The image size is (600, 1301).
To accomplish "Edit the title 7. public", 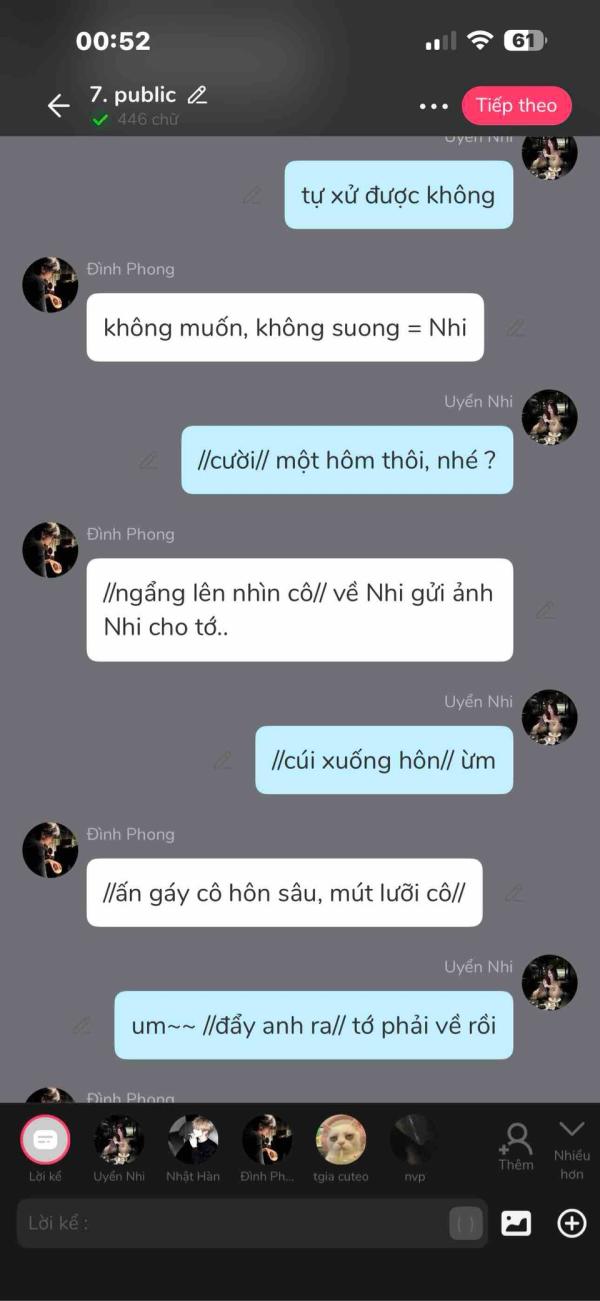I will [198, 95].
